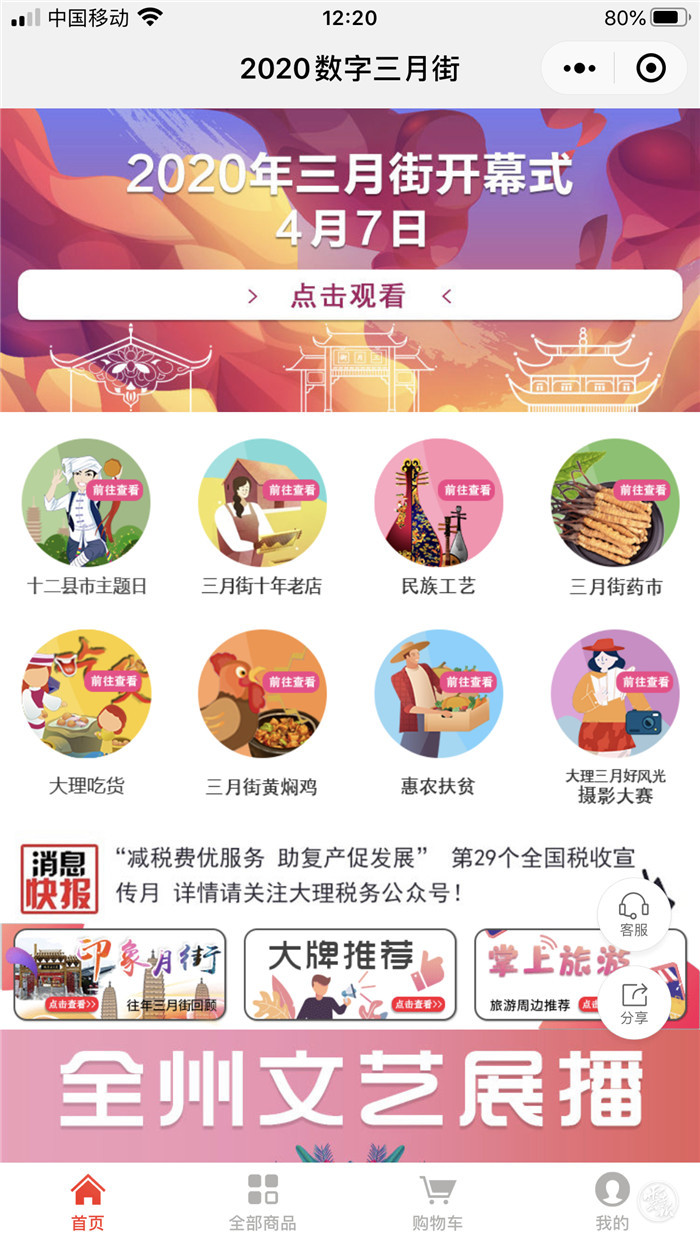
Task: Tap the 分享 share button
Action: click(x=634, y=1003)
